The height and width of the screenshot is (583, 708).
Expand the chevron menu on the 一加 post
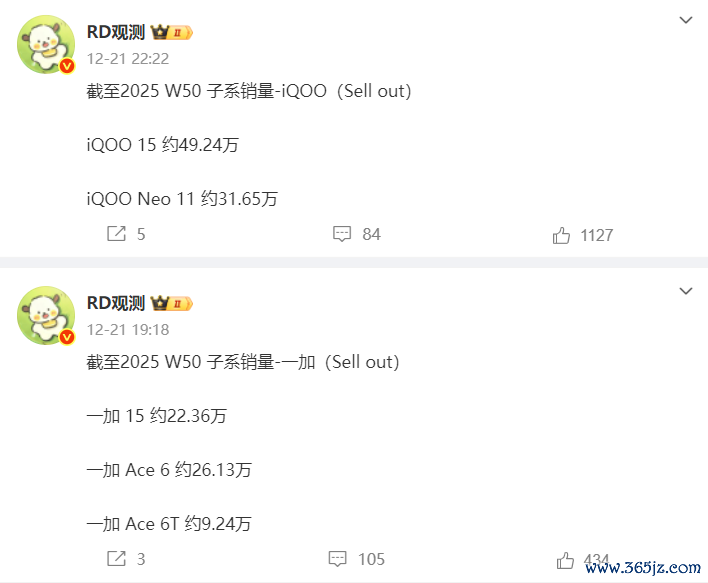(686, 291)
